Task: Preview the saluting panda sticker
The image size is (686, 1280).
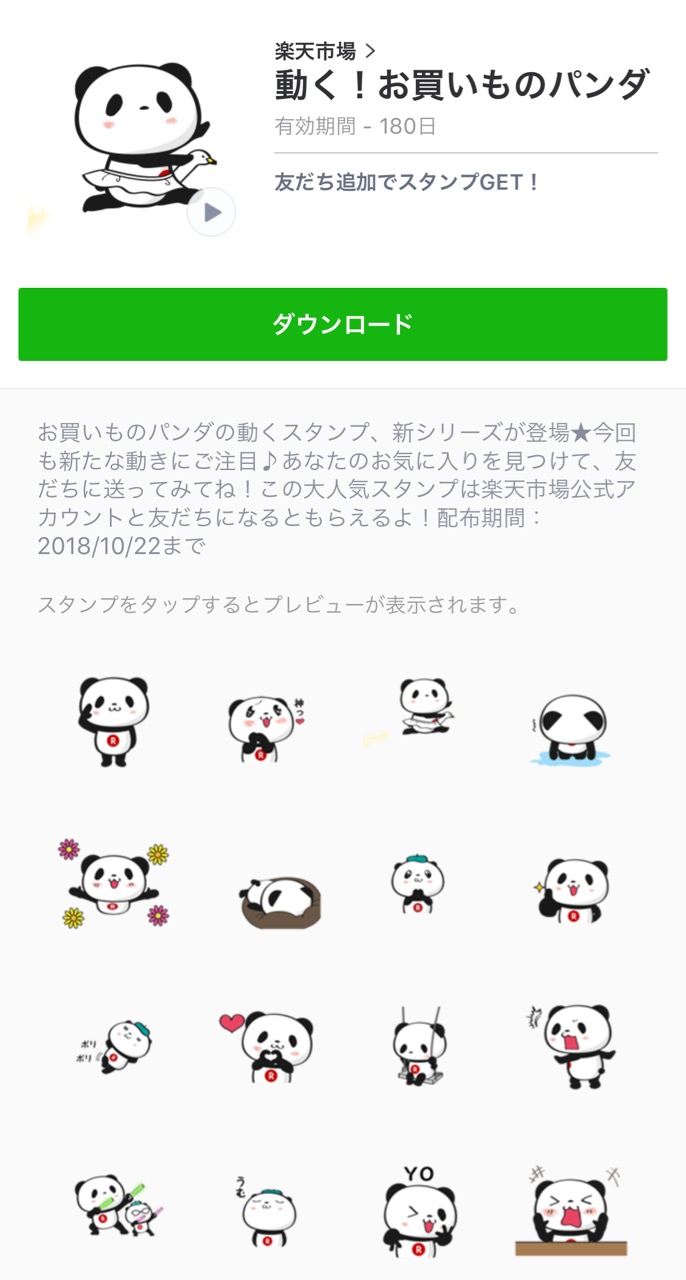Action: coord(113,720)
